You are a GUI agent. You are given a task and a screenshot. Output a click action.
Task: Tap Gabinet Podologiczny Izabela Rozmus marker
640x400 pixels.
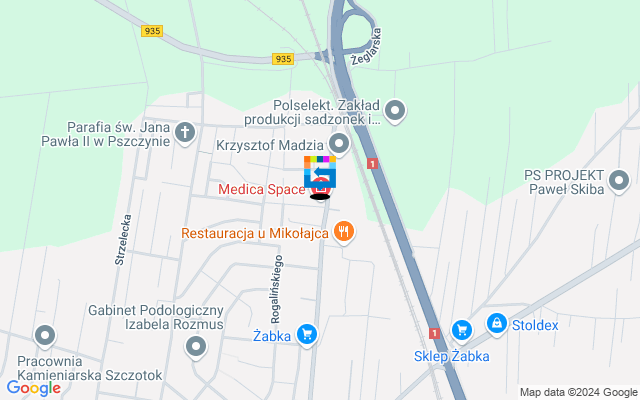(x=196, y=347)
